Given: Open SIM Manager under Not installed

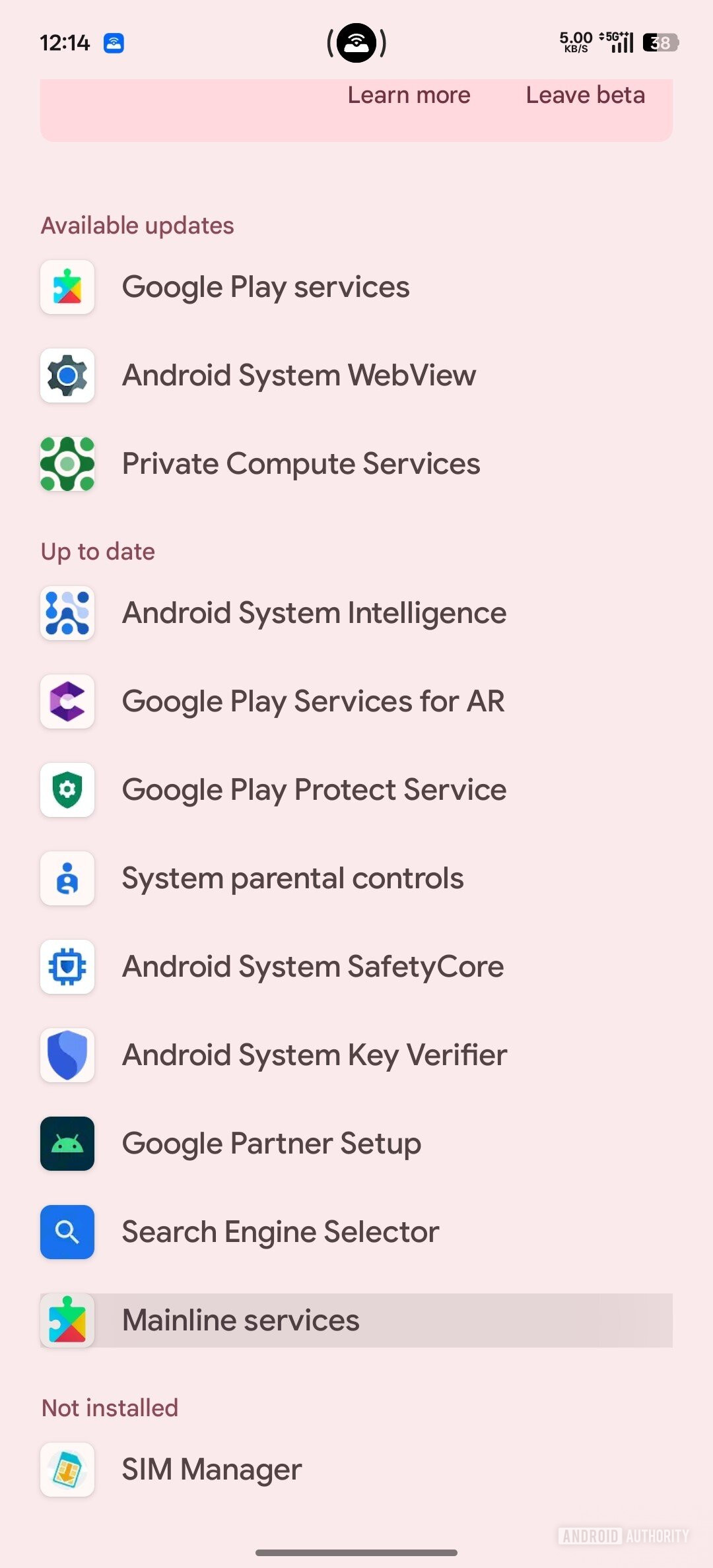Looking at the screenshot, I should 211,1470.
